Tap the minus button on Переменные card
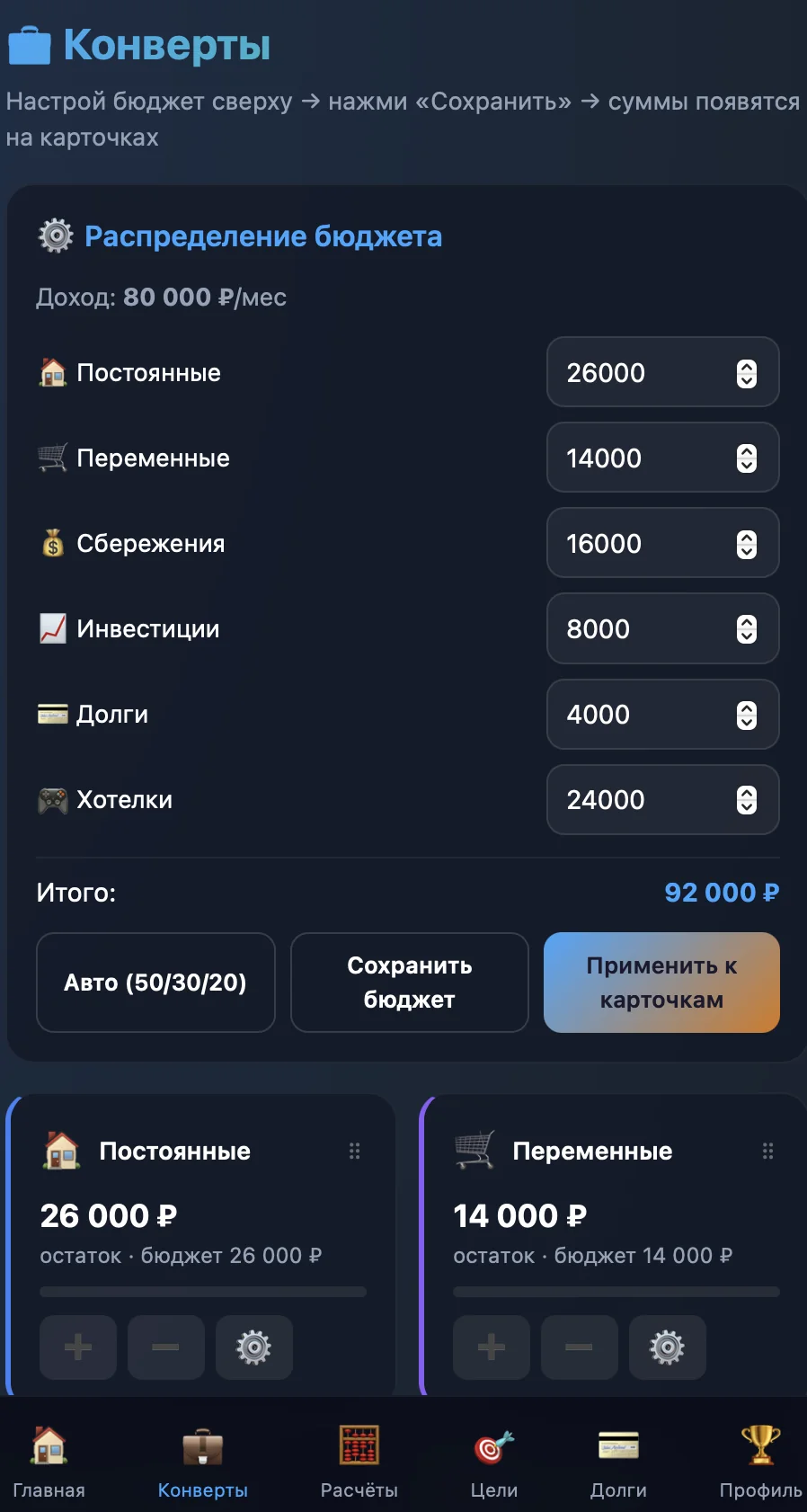Viewport: 807px width, 1512px height. point(579,1347)
